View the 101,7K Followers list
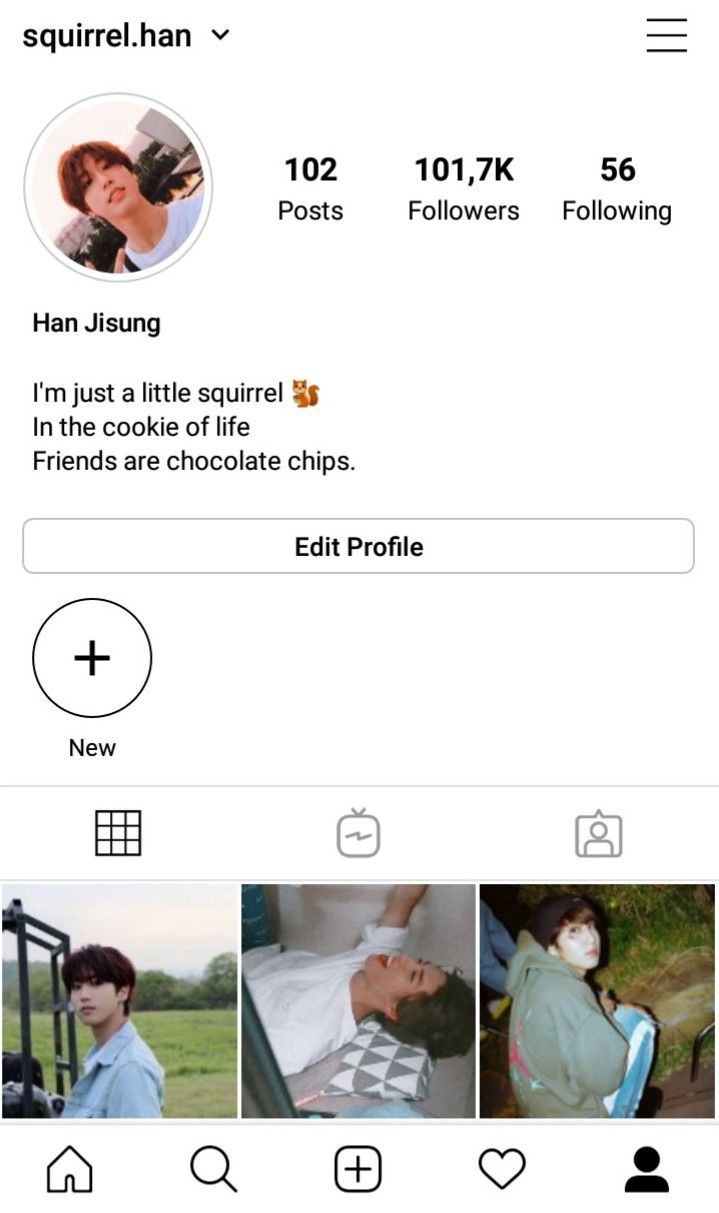The image size is (719, 1213). point(464,189)
